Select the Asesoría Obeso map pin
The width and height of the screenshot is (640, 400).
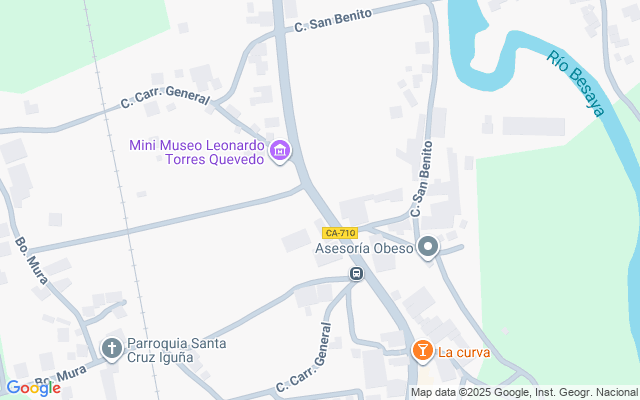[x=429, y=247]
